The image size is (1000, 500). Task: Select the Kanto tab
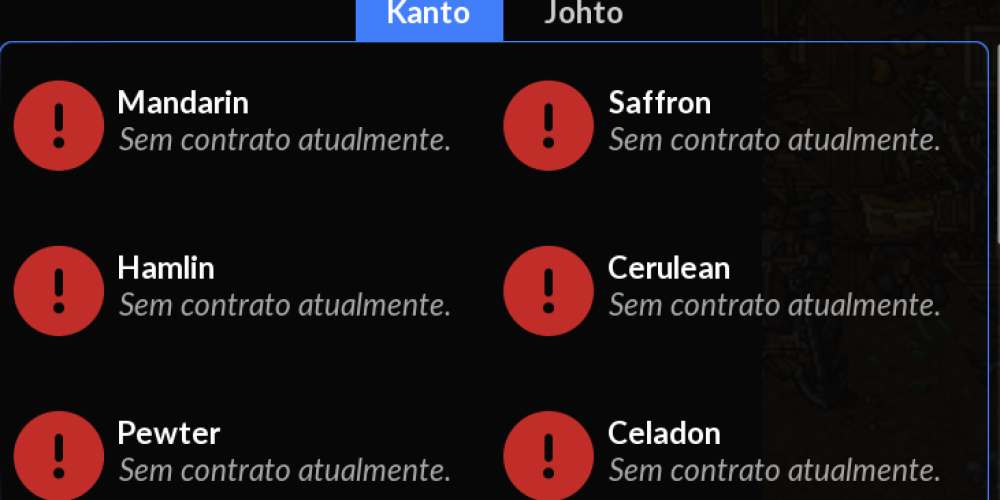429,15
